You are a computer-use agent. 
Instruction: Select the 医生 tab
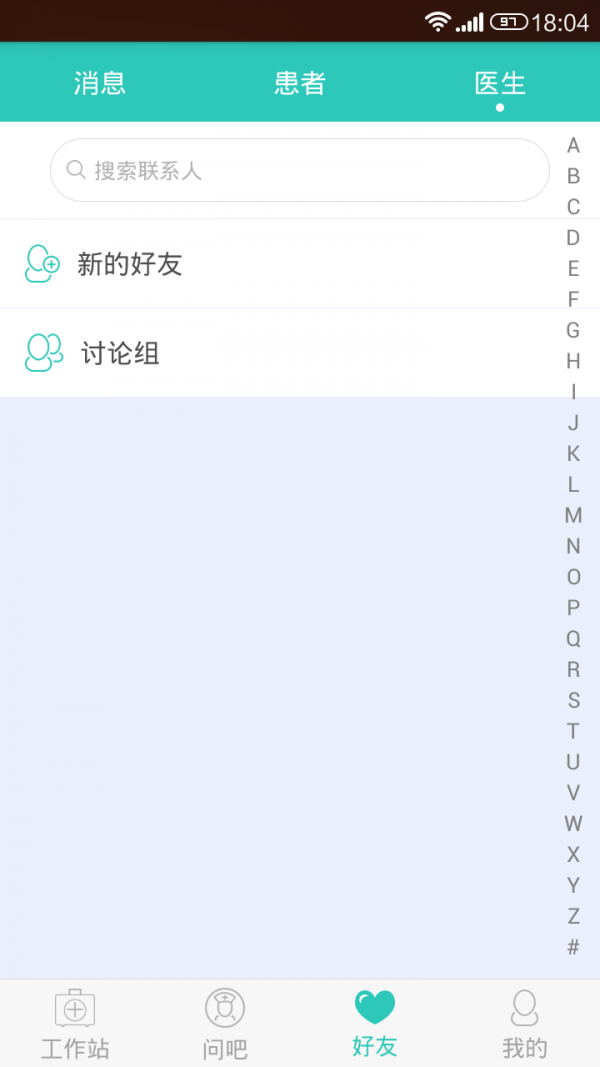(x=500, y=83)
